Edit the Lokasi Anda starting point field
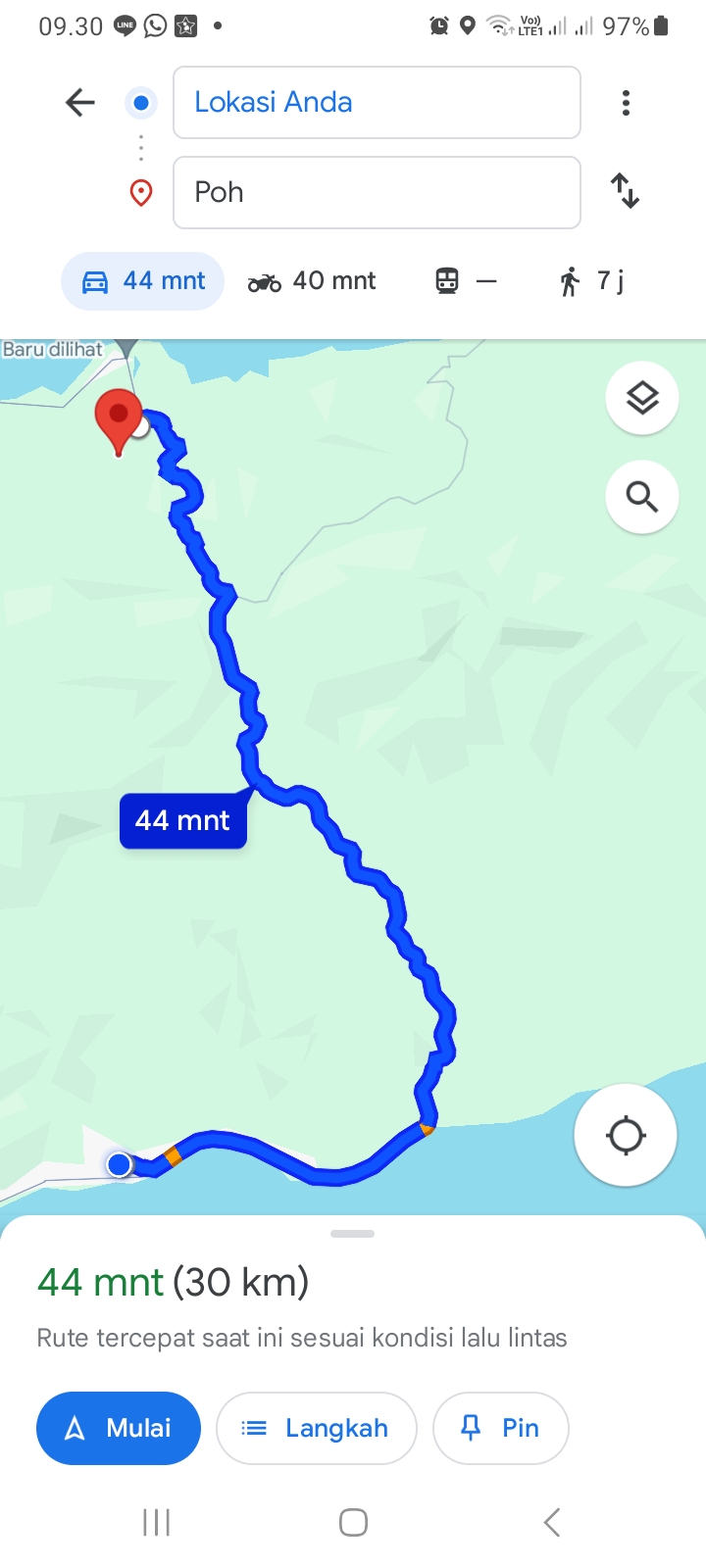Viewport: 706px width, 1568px height. (x=377, y=103)
